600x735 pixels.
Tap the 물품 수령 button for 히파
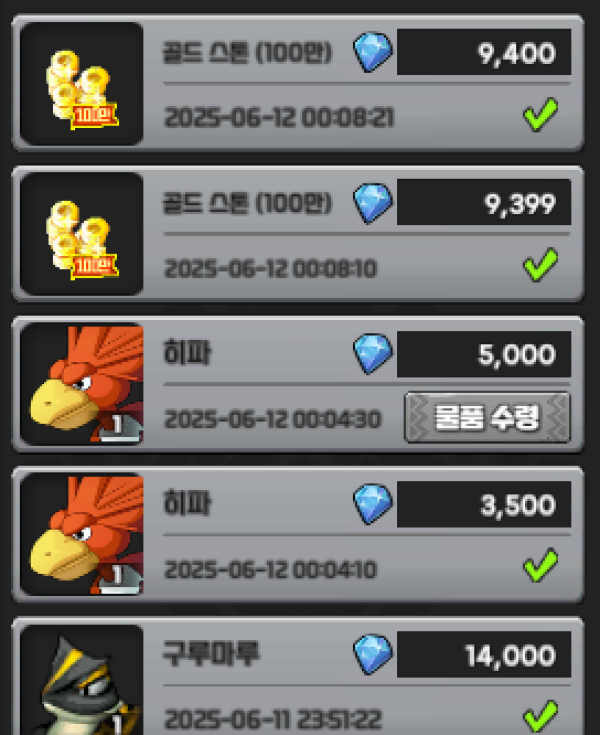tap(487, 418)
